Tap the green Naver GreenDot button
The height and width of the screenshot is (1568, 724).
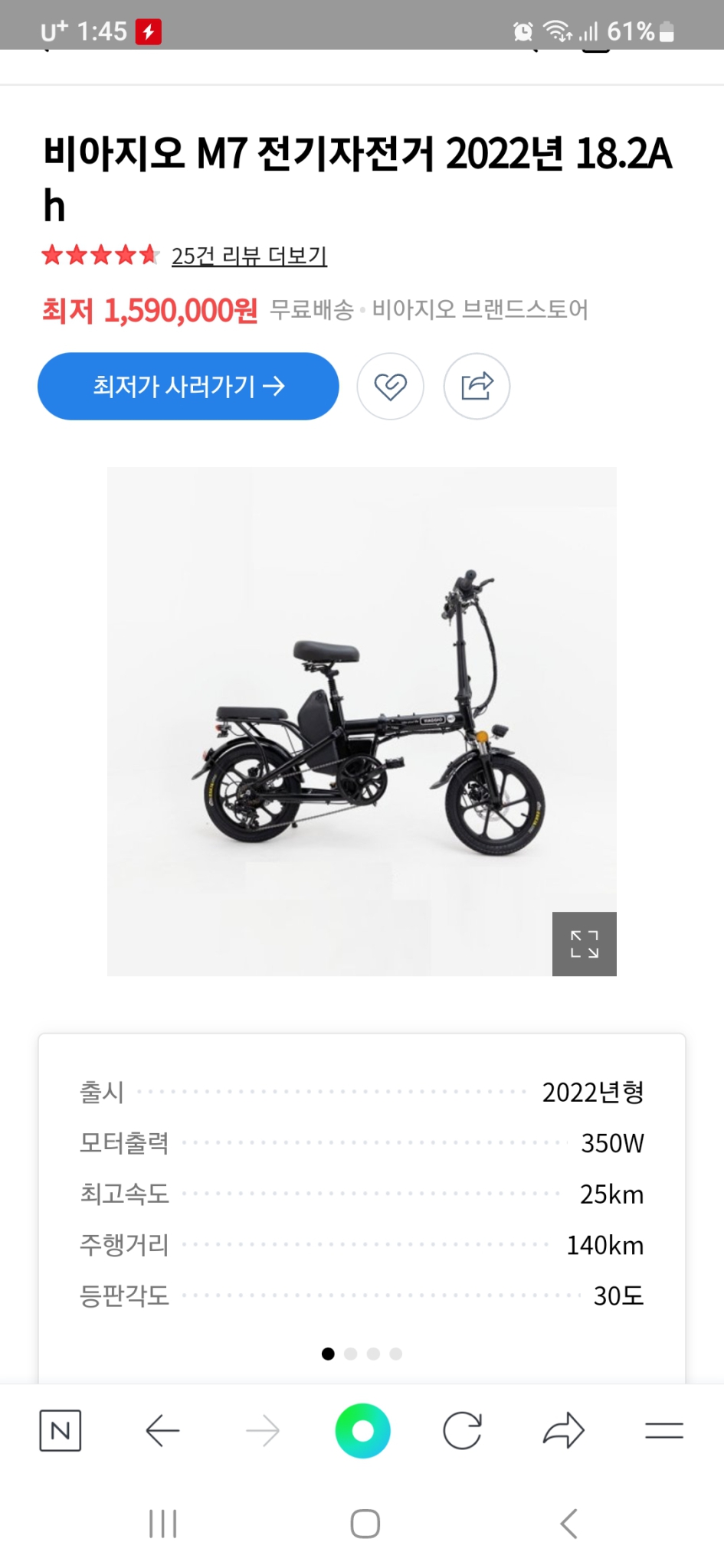362,1429
